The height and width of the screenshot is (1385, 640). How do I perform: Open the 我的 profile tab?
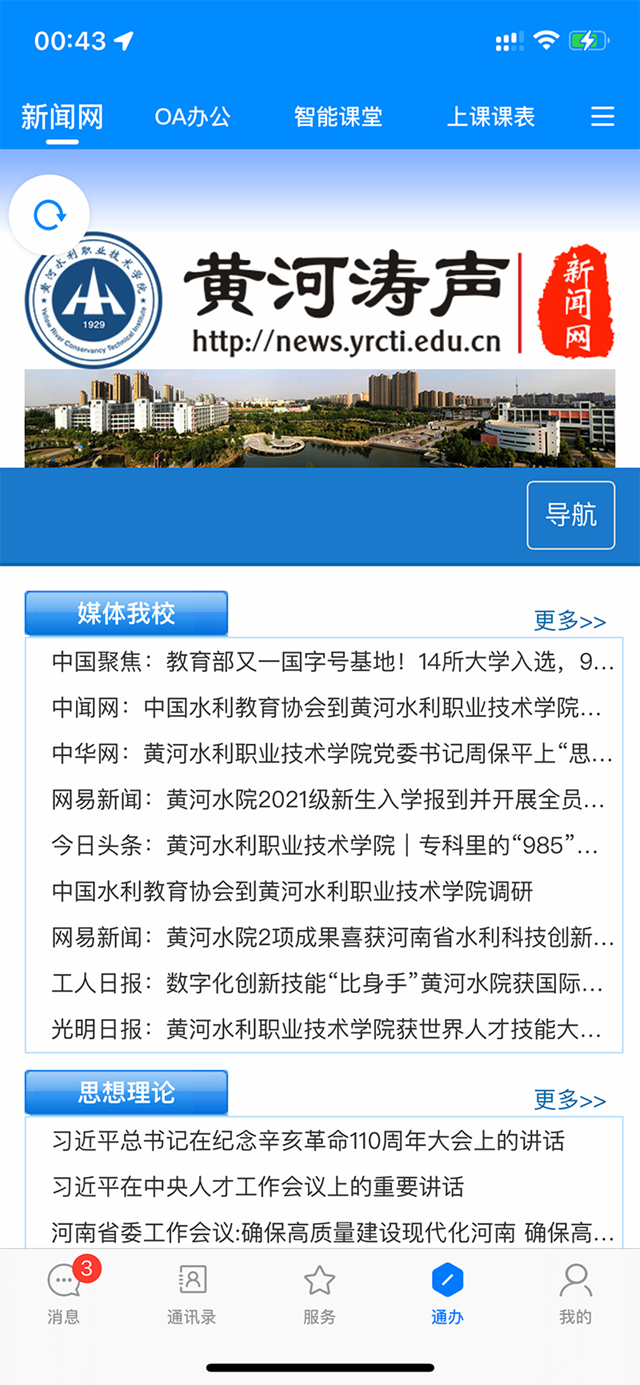tap(575, 1293)
